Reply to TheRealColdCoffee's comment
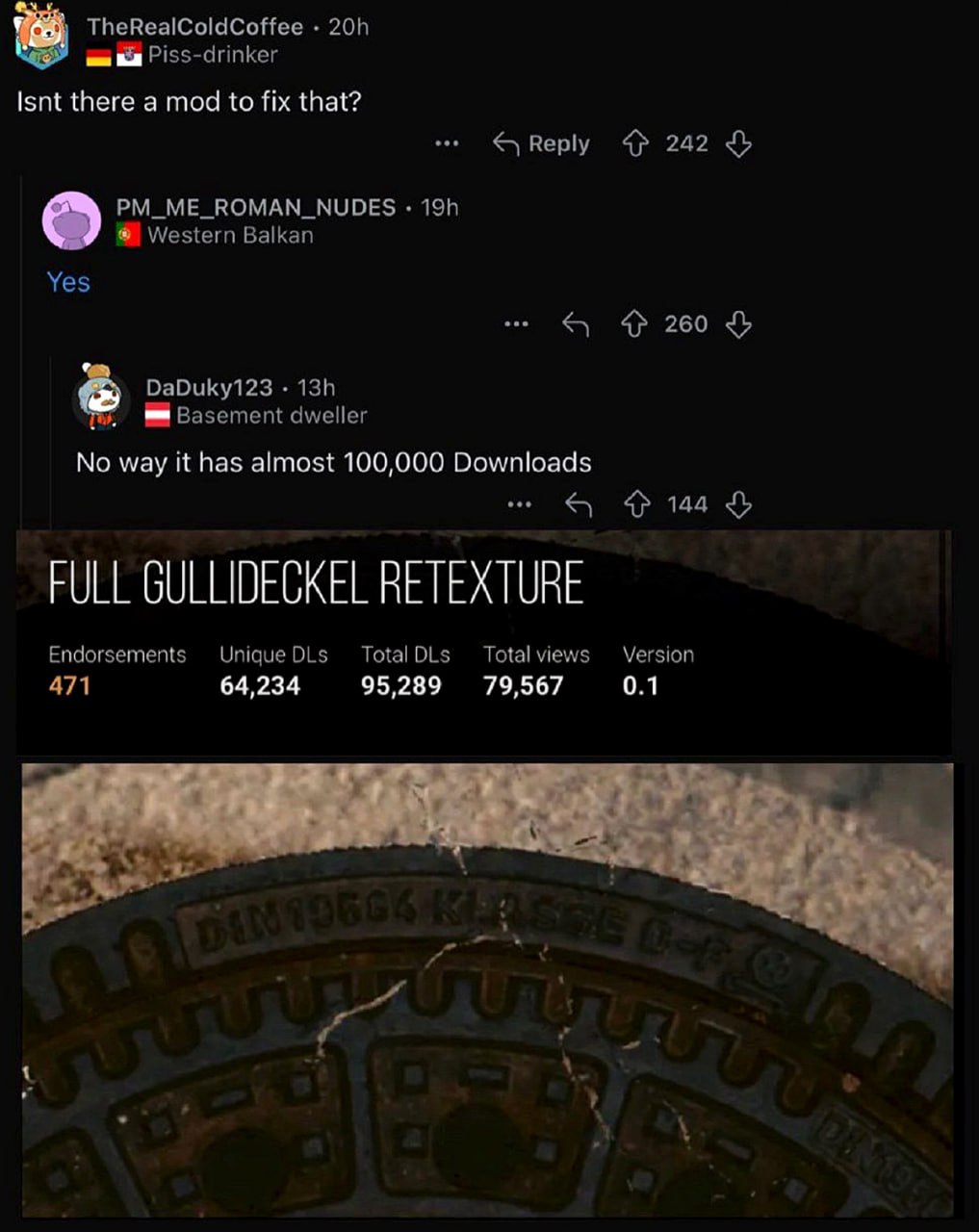 (x=541, y=144)
